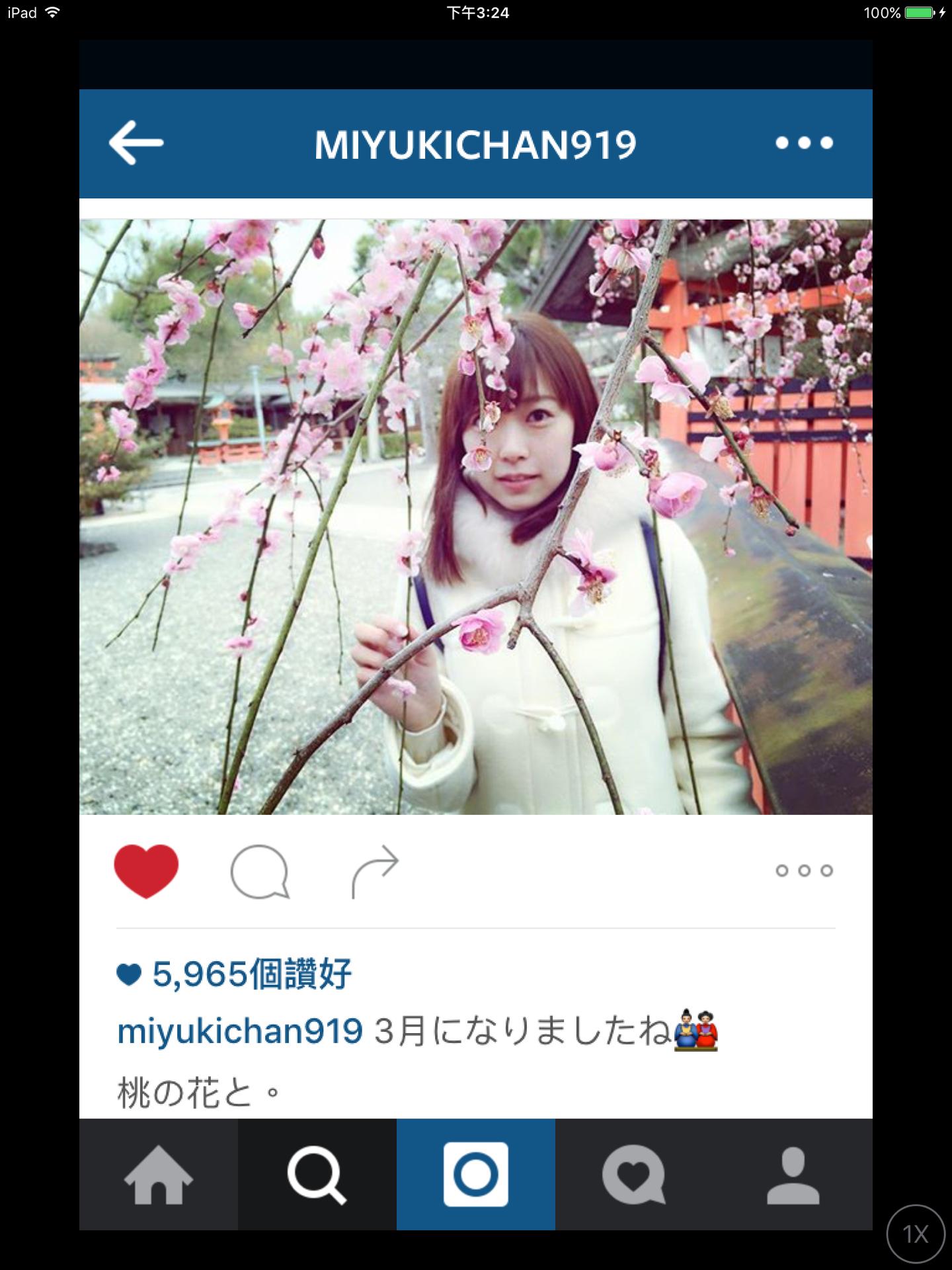Open the camera tab

476,1175
